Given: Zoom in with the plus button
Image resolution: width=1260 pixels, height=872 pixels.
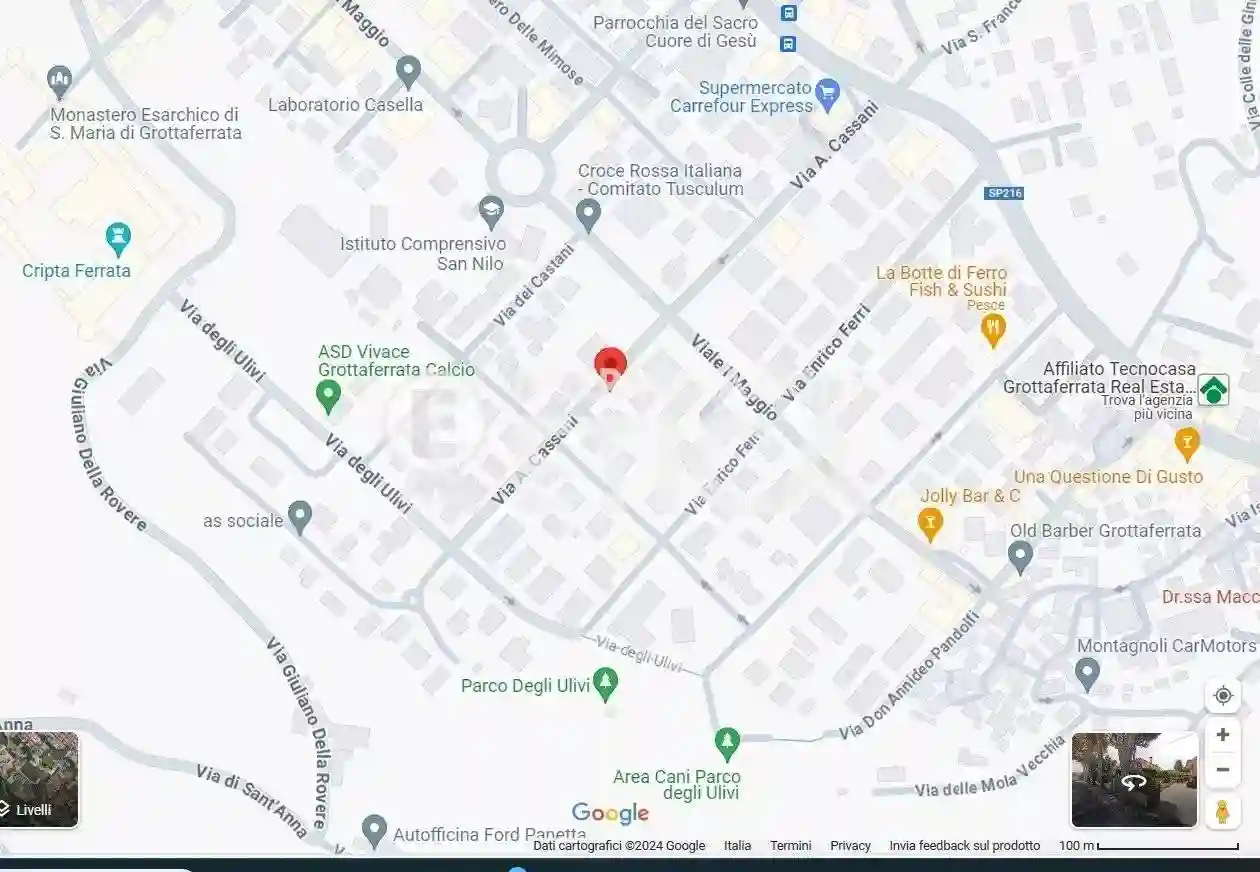Looking at the screenshot, I should tap(1222, 735).
